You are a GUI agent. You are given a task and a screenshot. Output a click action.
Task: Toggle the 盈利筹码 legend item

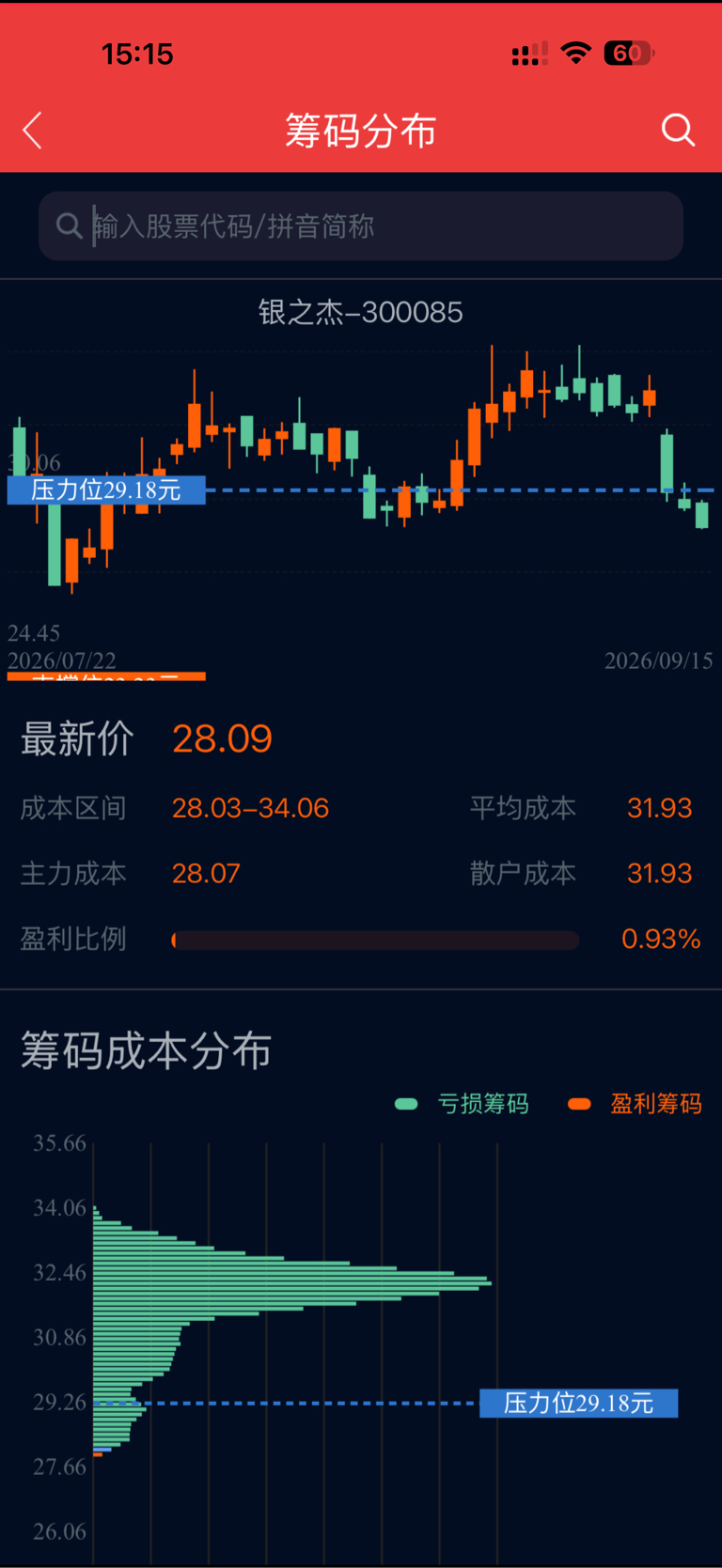tap(635, 1104)
